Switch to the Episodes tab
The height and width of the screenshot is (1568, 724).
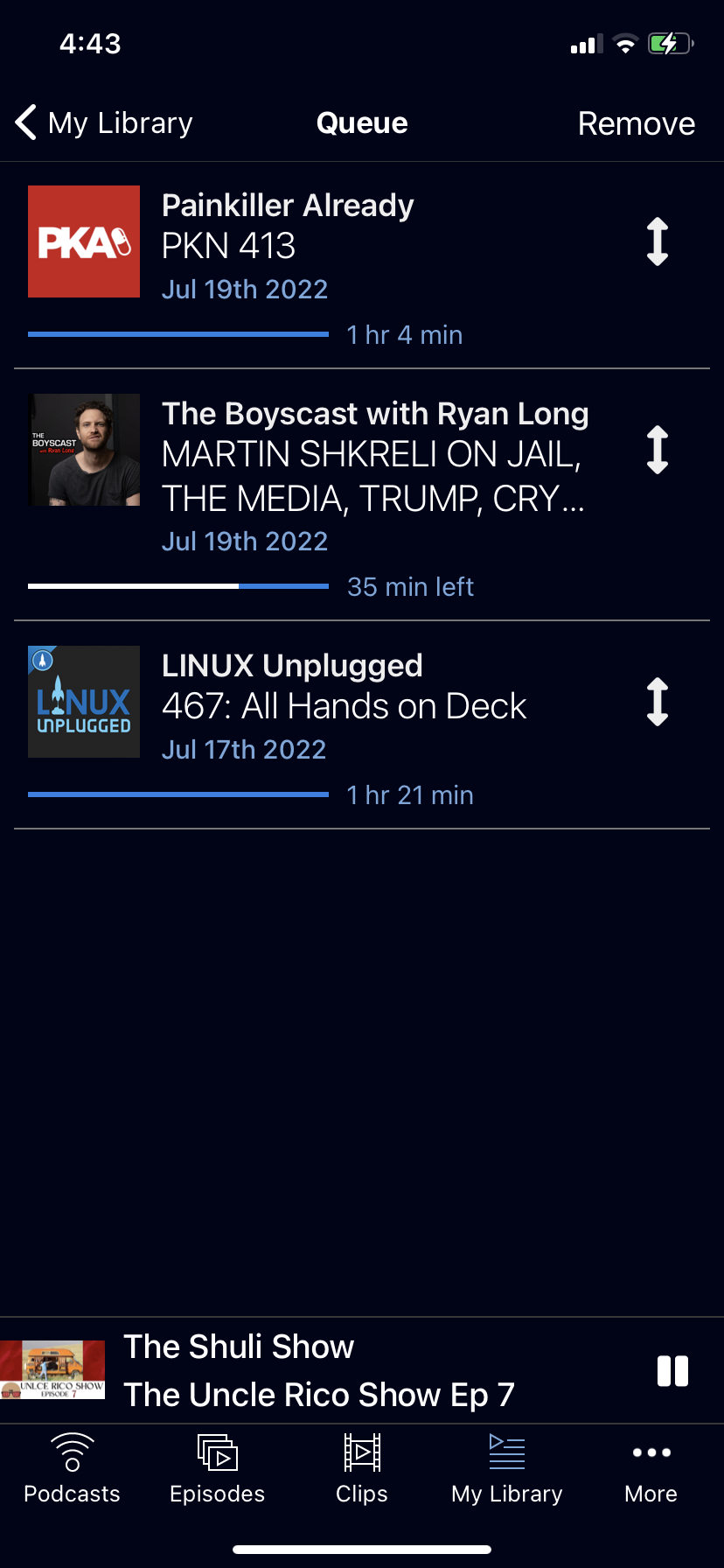pos(217,1469)
